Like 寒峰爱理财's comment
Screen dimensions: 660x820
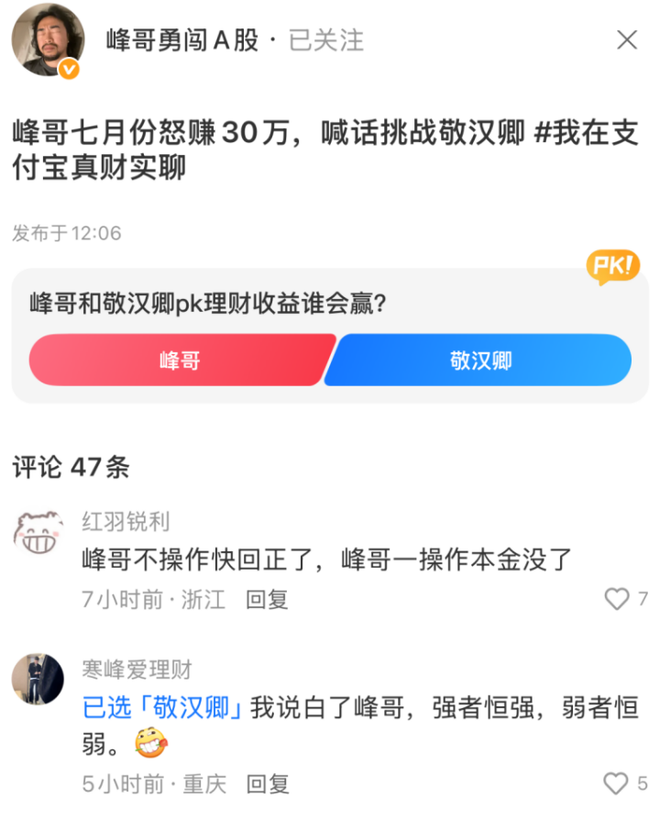[617, 783]
